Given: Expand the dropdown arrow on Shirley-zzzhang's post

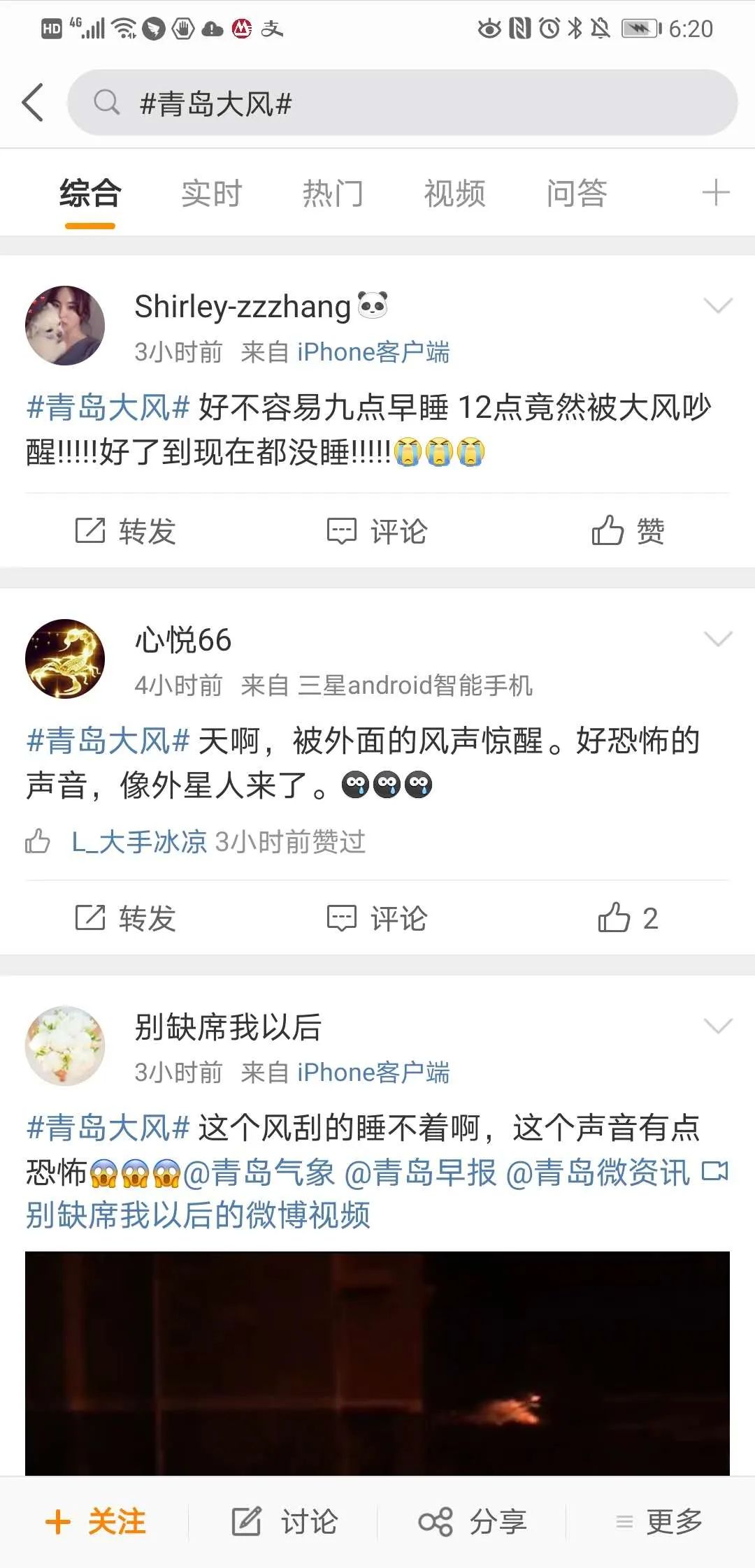Looking at the screenshot, I should pos(717,306).
